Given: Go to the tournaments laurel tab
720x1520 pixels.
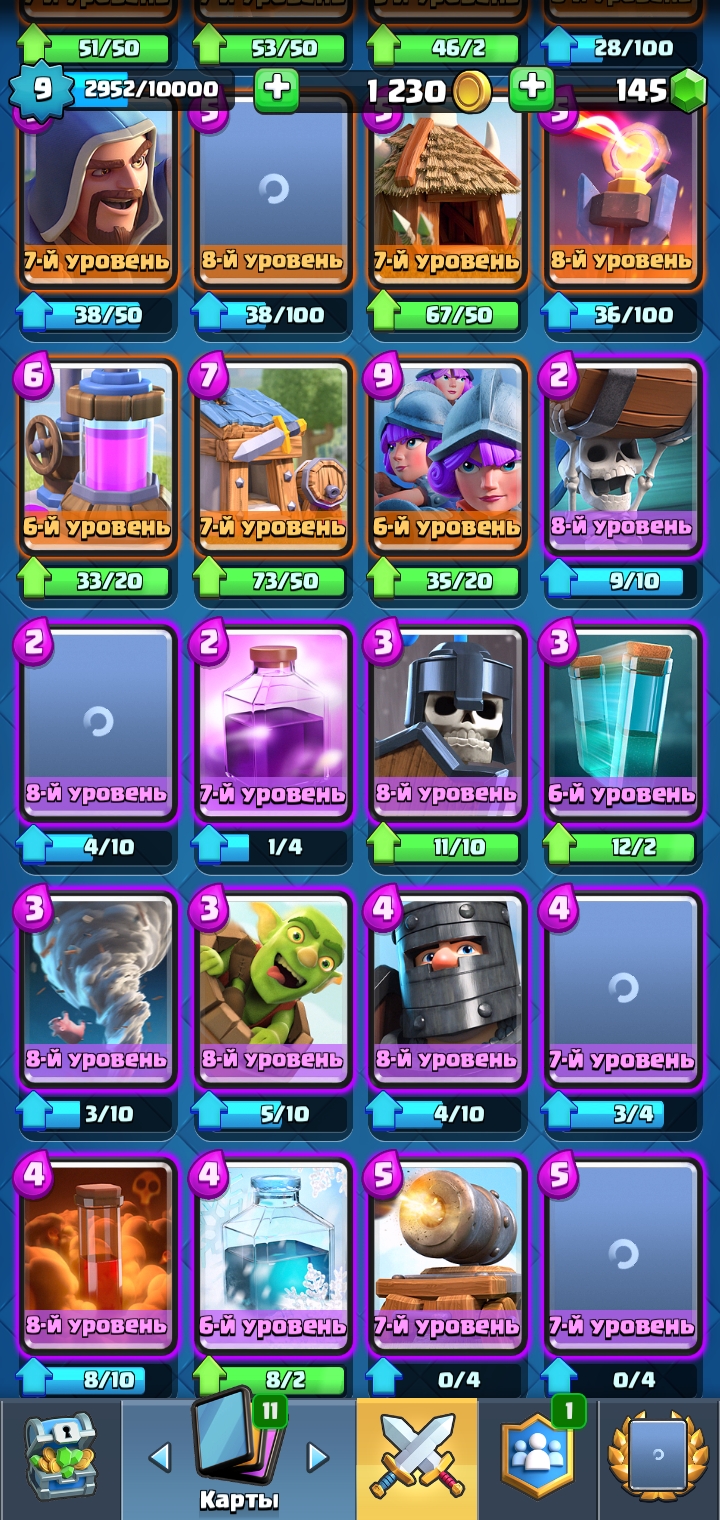Looking at the screenshot, I should tap(659, 1459).
